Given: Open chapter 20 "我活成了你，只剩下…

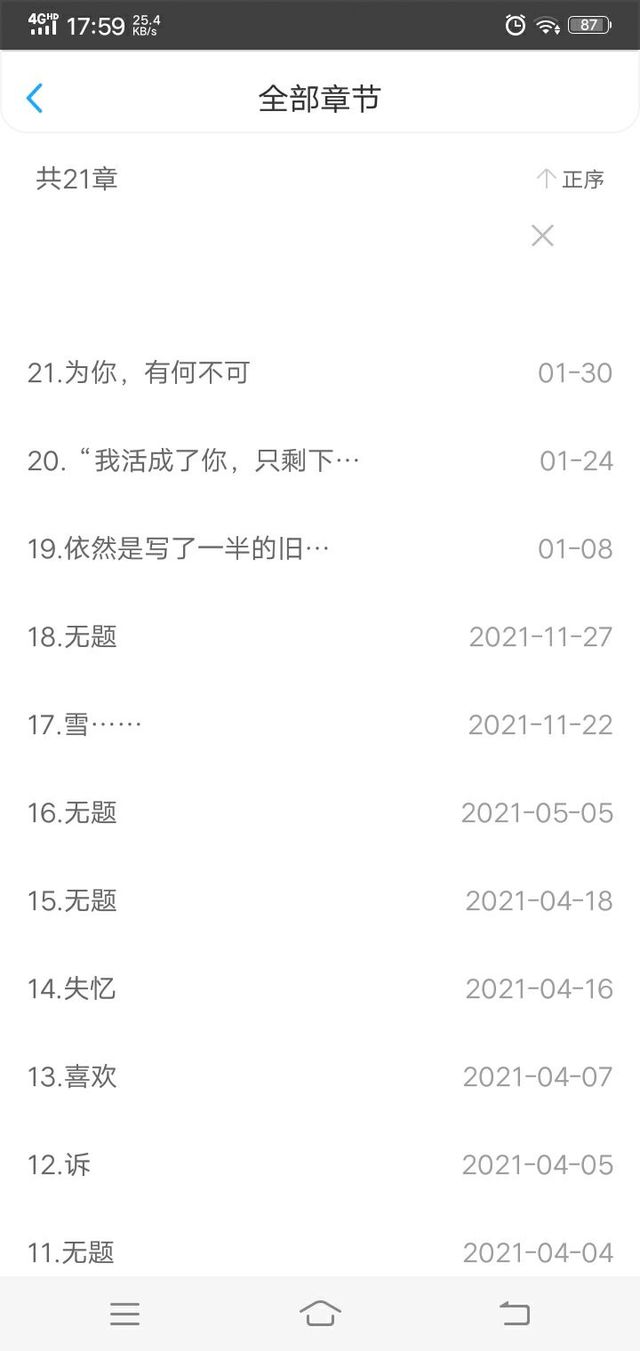Looking at the screenshot, I should pyautogui.click(x=320, y=461).
